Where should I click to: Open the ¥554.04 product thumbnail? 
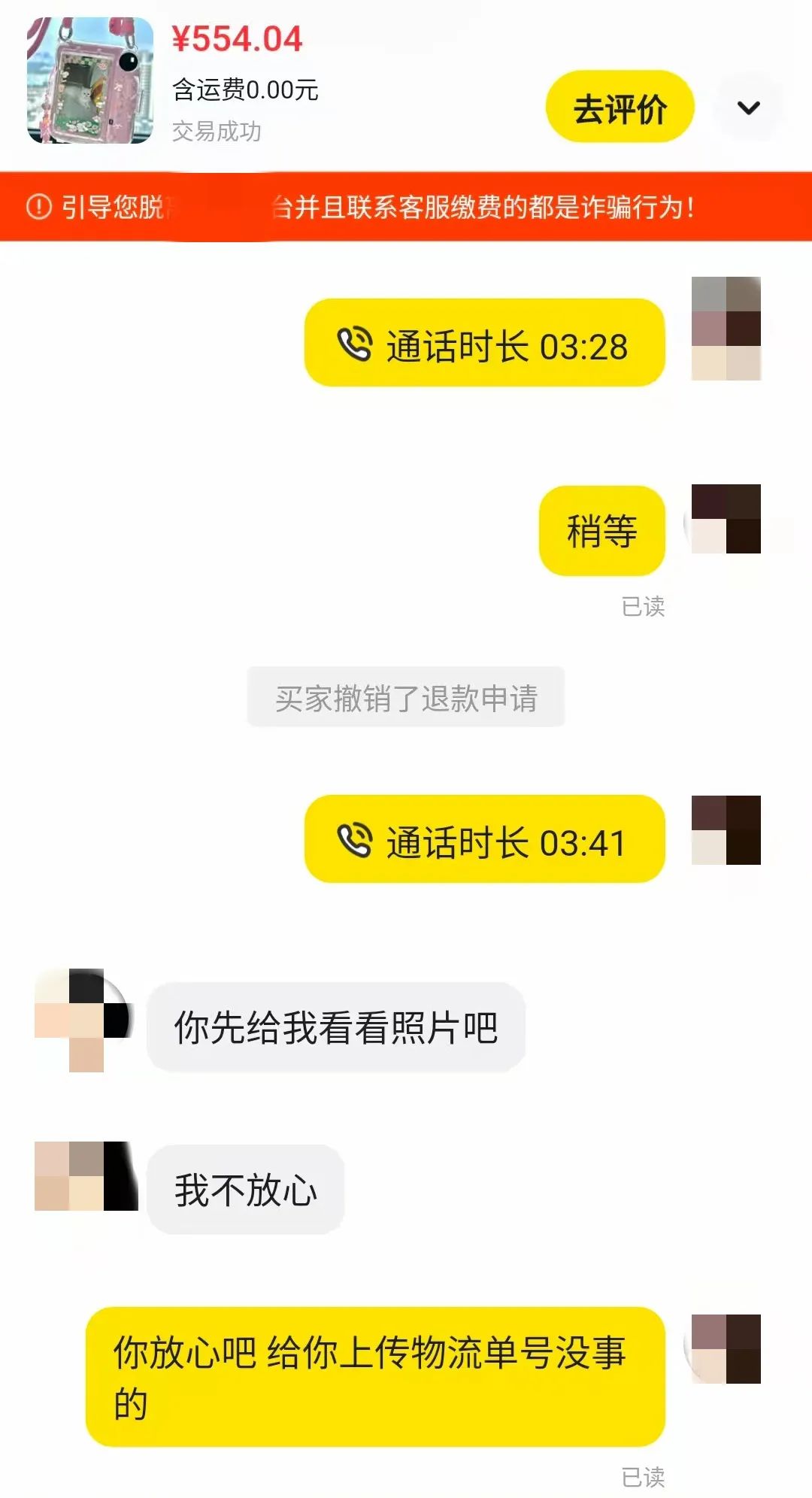pos(90,80)
